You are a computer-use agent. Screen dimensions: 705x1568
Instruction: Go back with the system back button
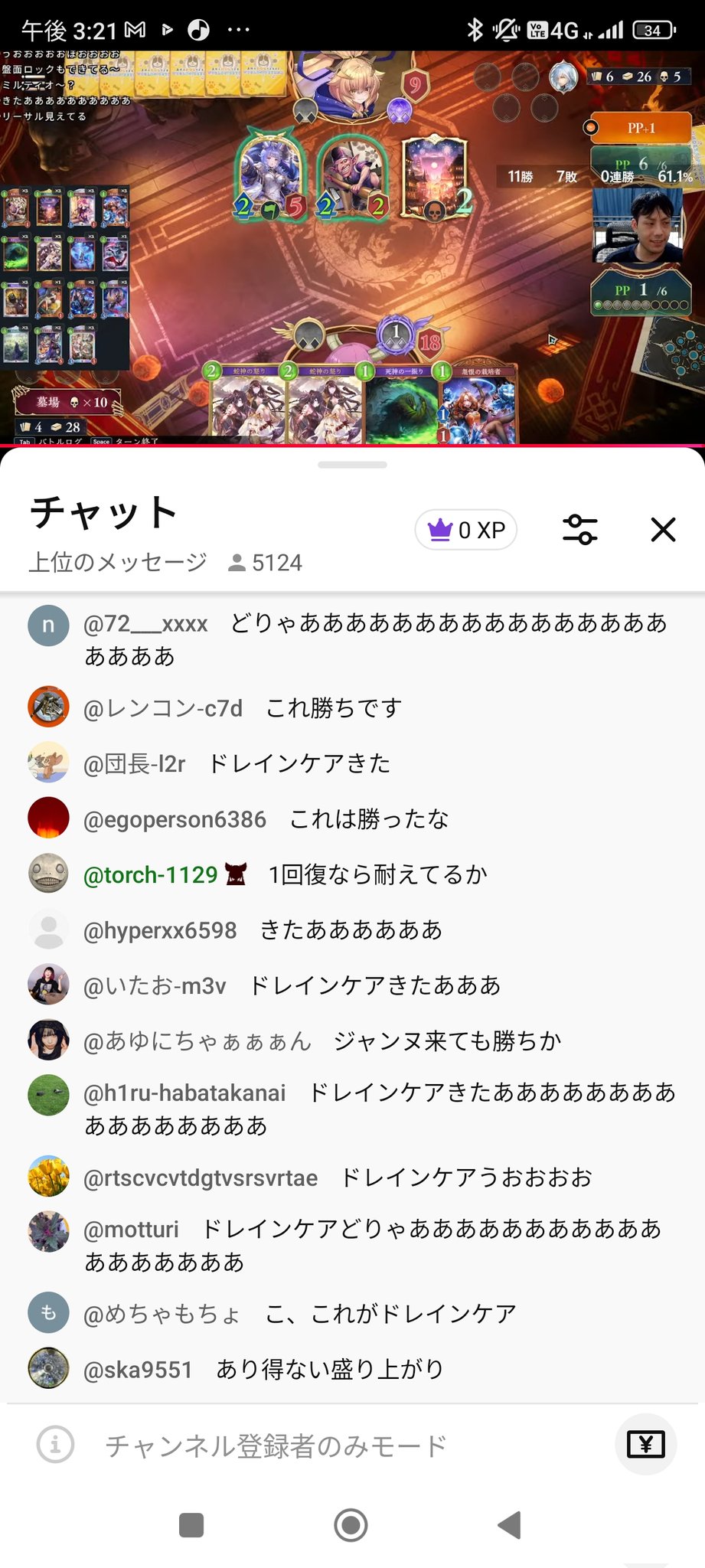coord(509,1525)
